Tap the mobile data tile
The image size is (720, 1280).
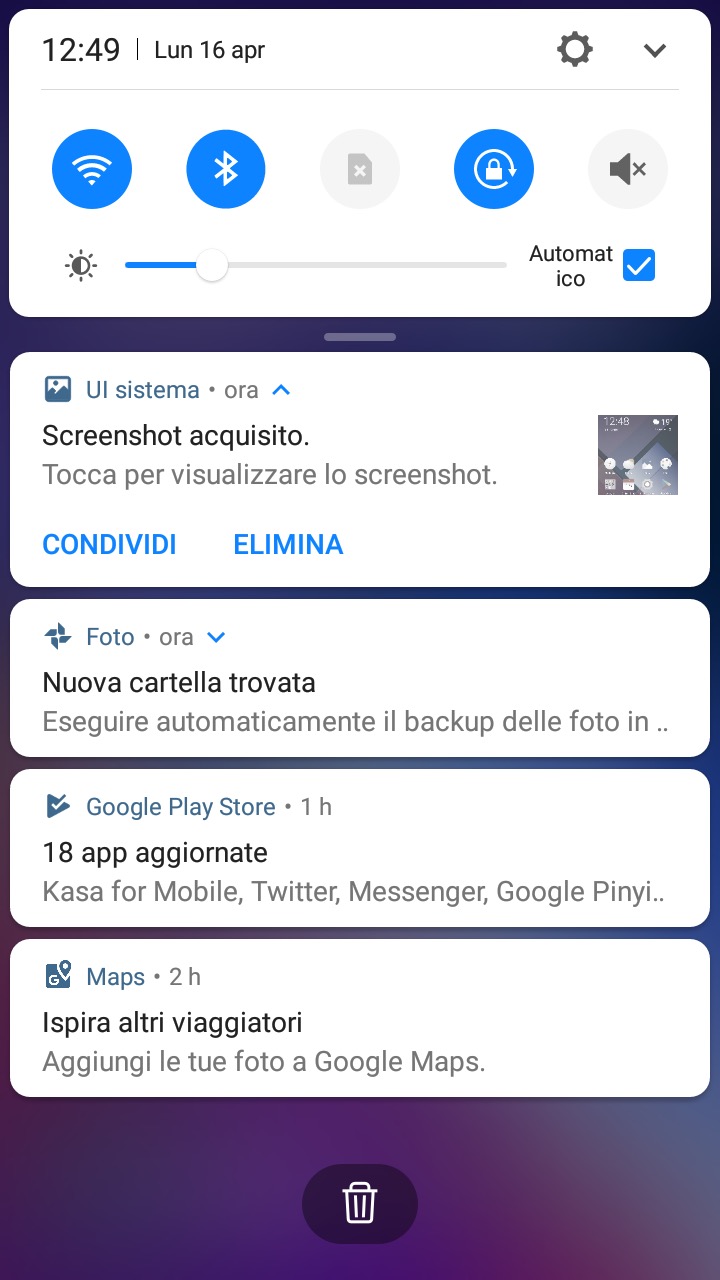click(360, 170)
